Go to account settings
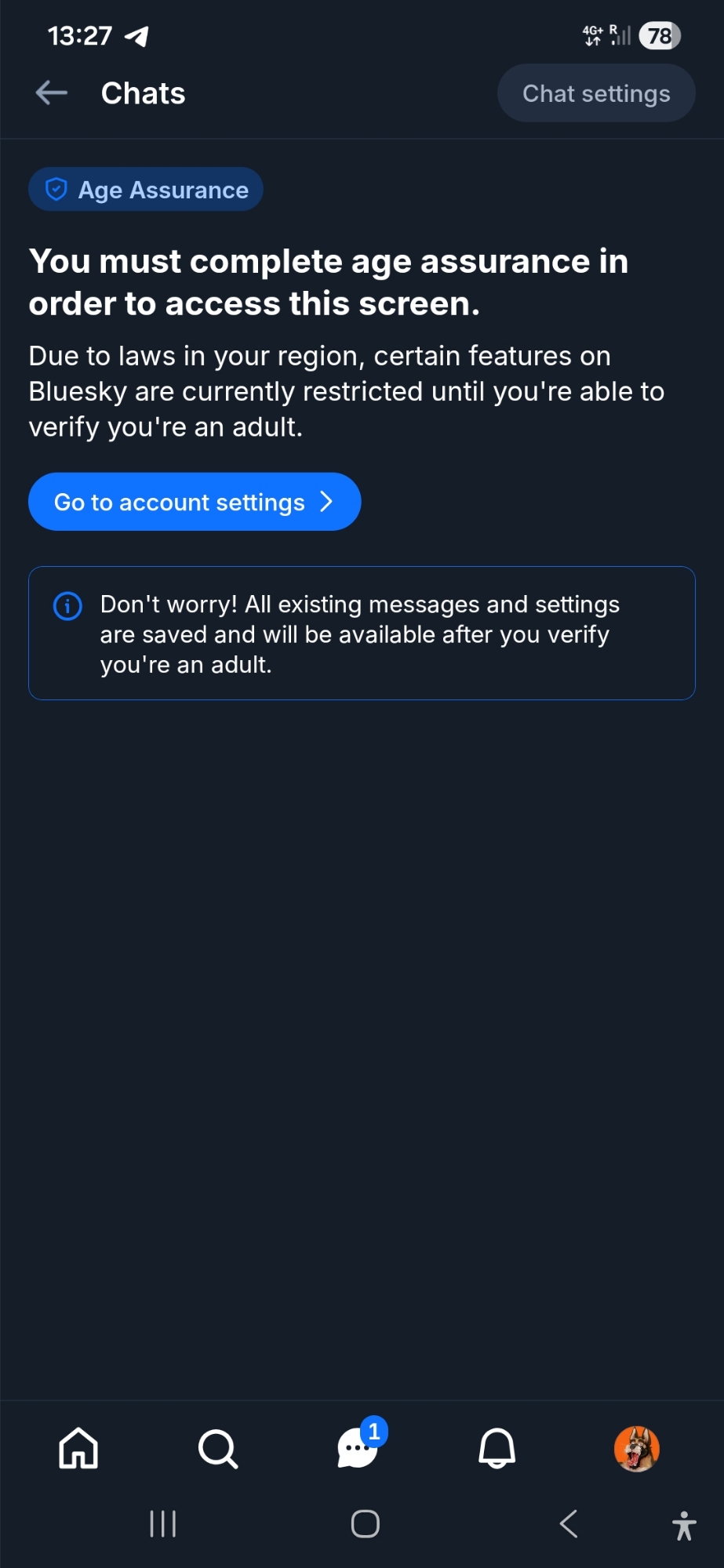Image resolution: width=724 pixels, height=1568 pixels. (x=195, y=502)
